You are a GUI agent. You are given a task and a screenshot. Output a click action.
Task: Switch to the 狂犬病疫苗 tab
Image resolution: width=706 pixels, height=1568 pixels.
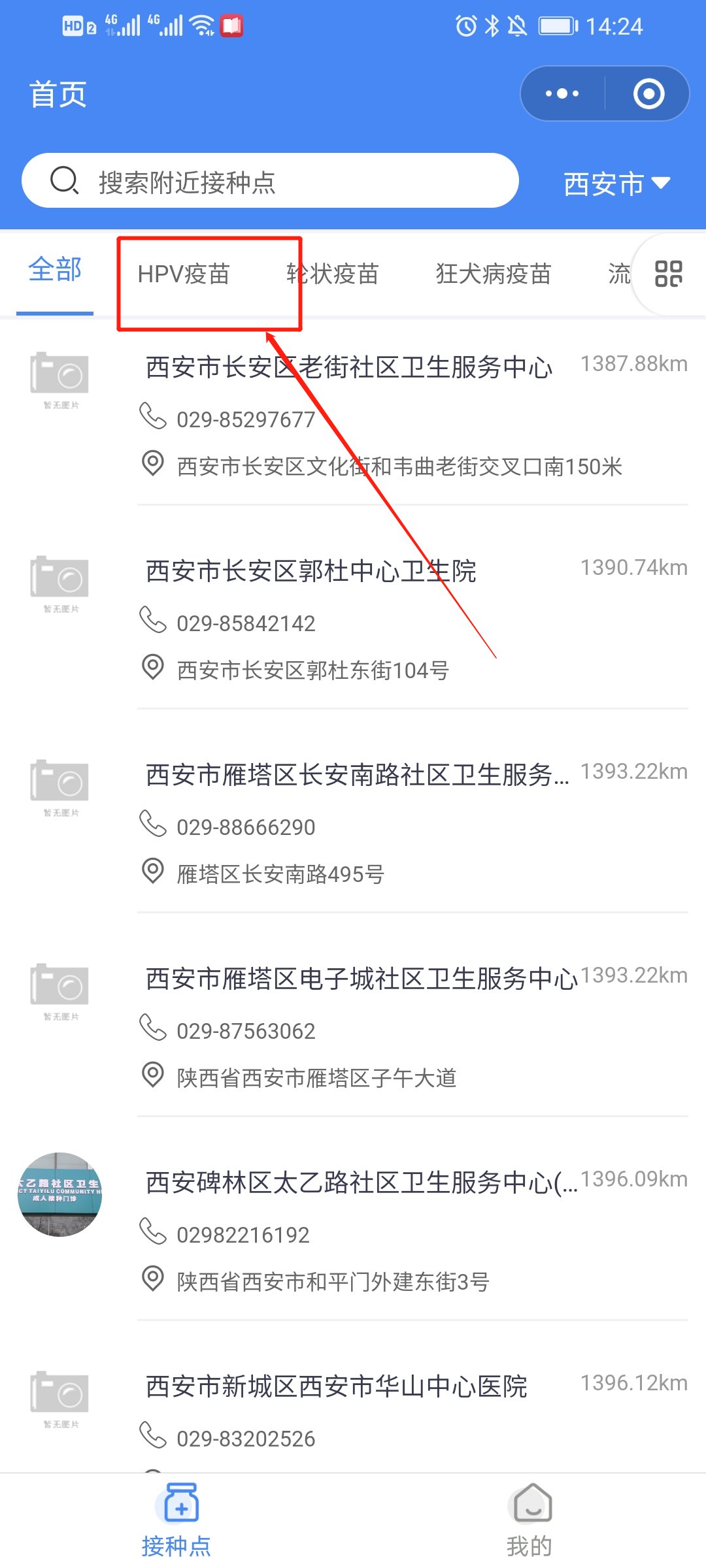point(494,274)
